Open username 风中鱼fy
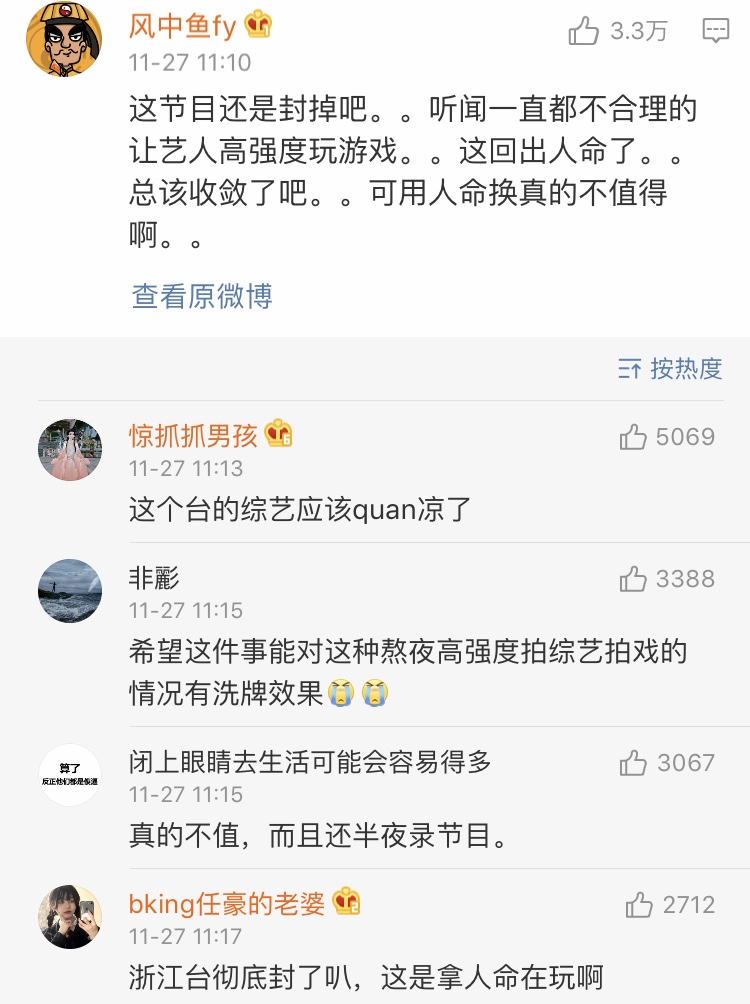This screenshot has width=750, height=1004. click(x=182, y=26)
